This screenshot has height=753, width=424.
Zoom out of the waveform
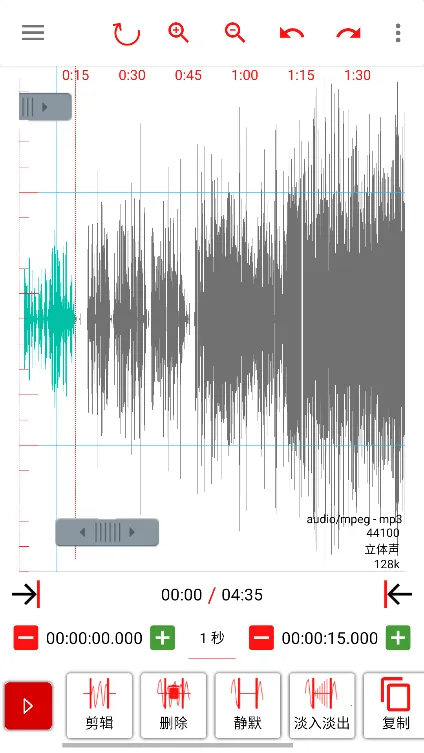point(235,33)
